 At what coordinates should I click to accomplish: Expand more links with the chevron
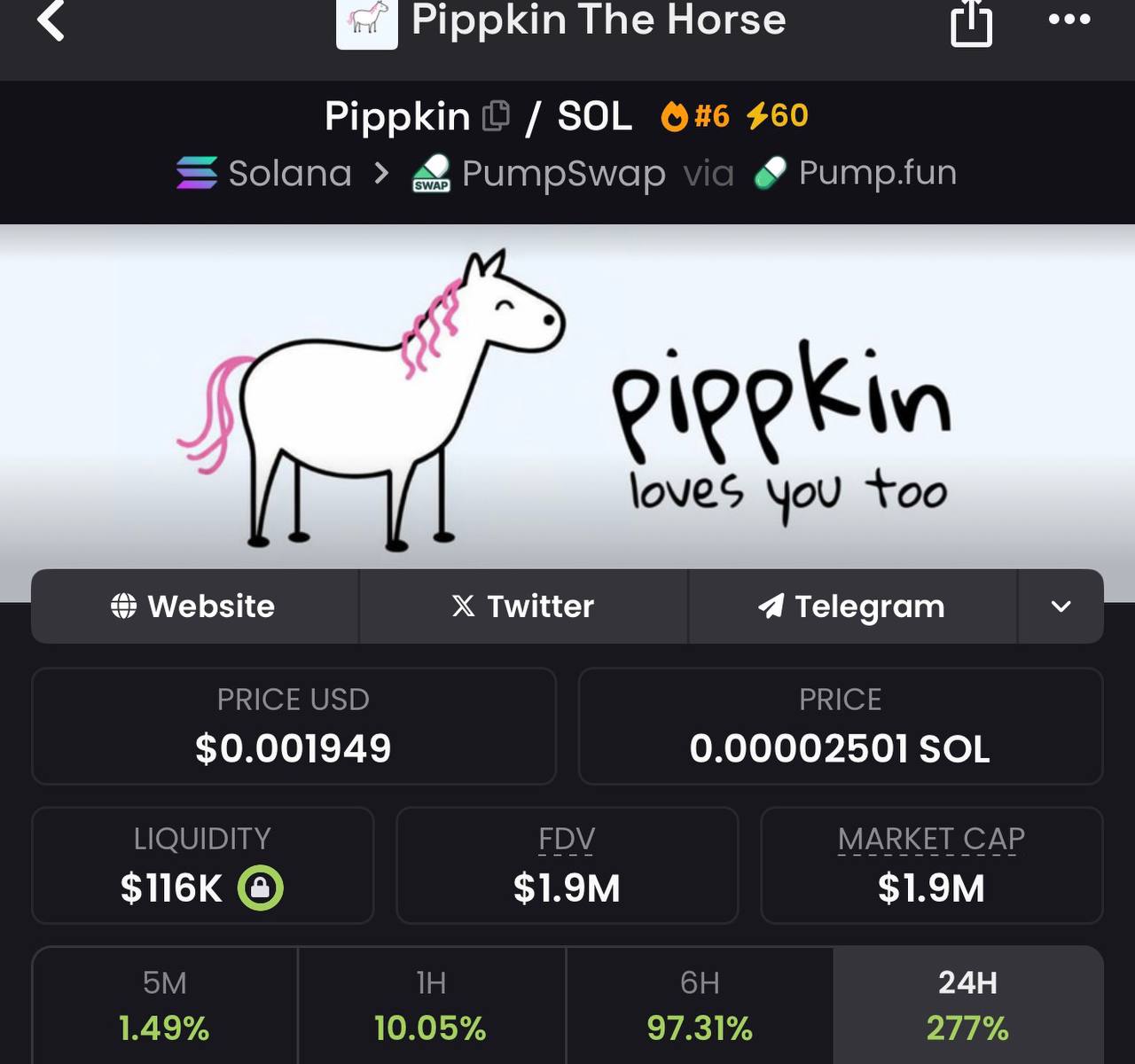(x=1061, y=606)
